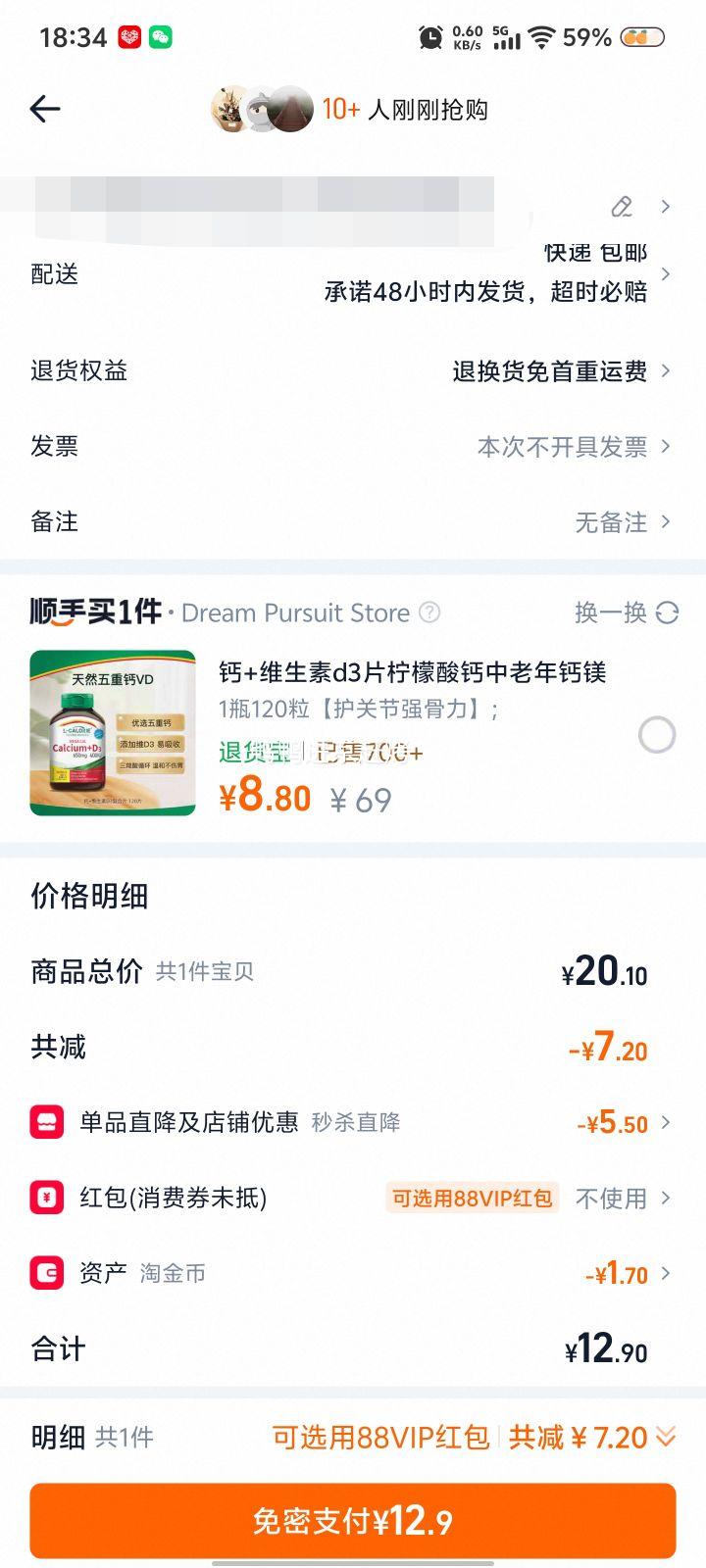The width and height of the screenshot is (706, 1568).
Task: Click the 可选用88VIP红包 tag
Action: point(472,1198)
